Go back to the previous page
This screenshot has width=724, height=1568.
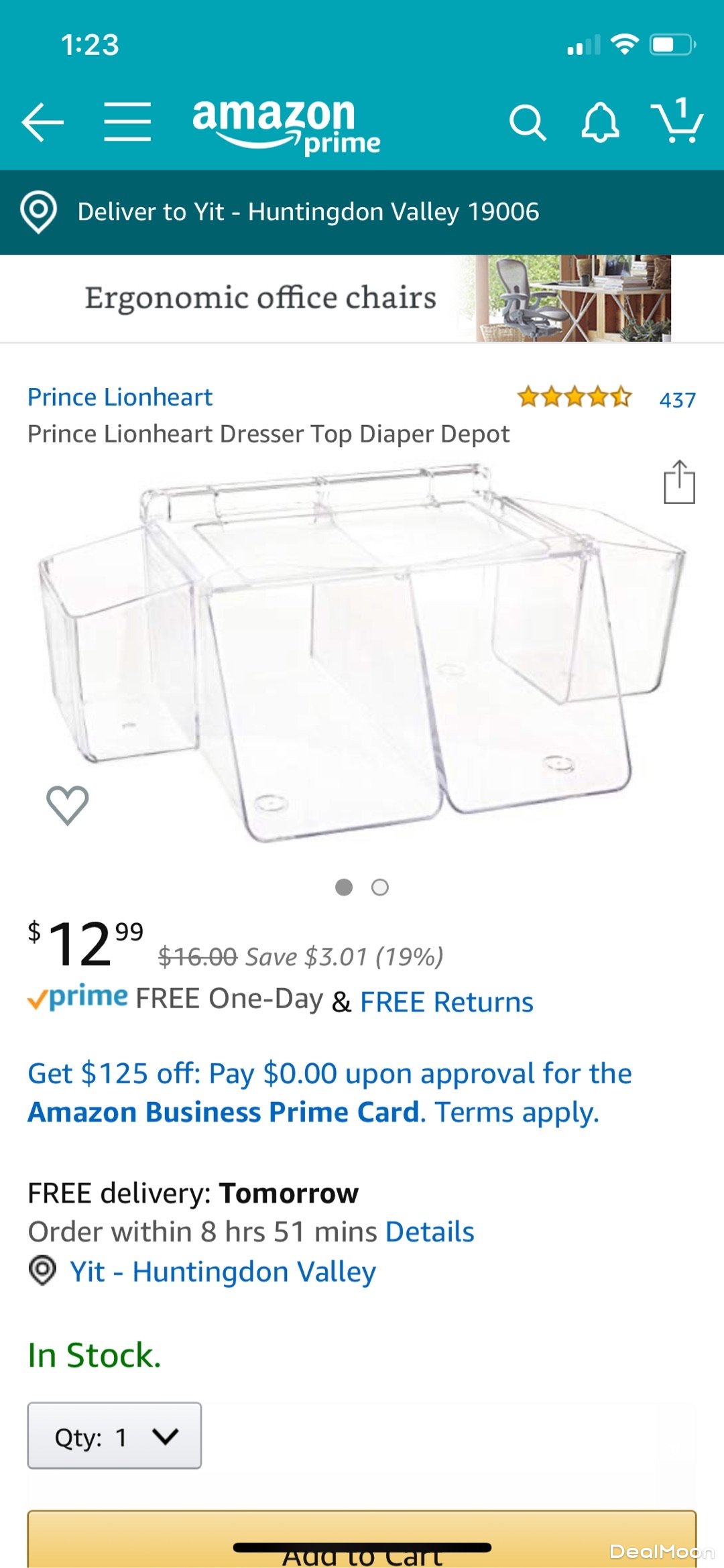(x=42, y=123)
